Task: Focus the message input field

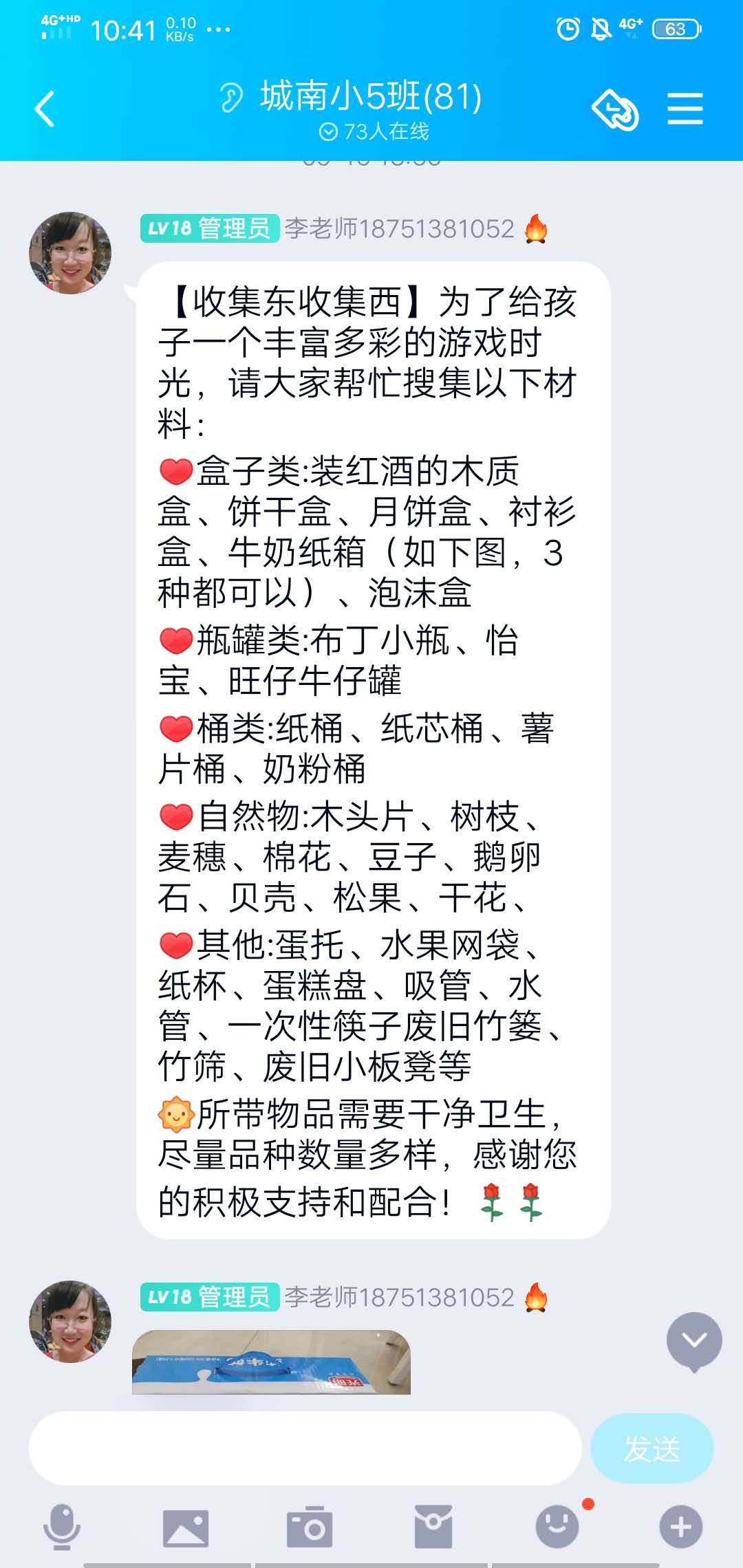Action: [x=305, y=1448]
